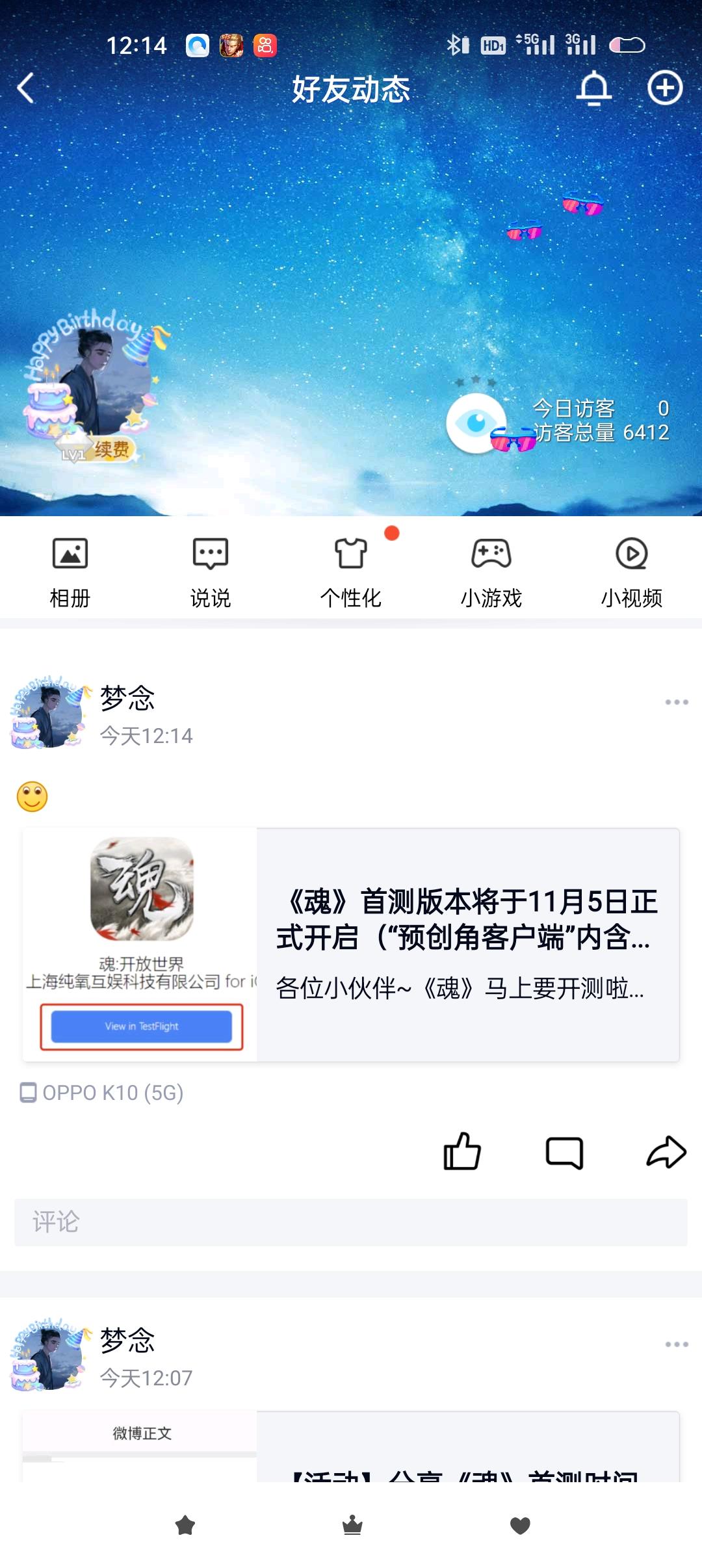Screen dimensions: 702x1568
Task: Open the 相册 (Album) section
Action: (x=70, y=569)
